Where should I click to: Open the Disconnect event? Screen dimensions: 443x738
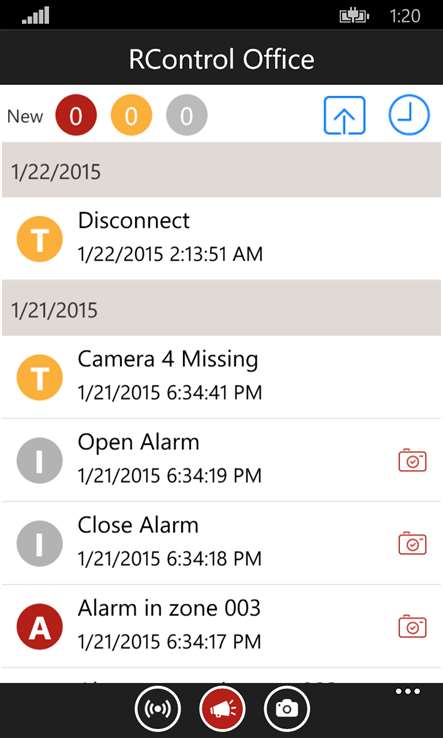(x=221, y=238)
